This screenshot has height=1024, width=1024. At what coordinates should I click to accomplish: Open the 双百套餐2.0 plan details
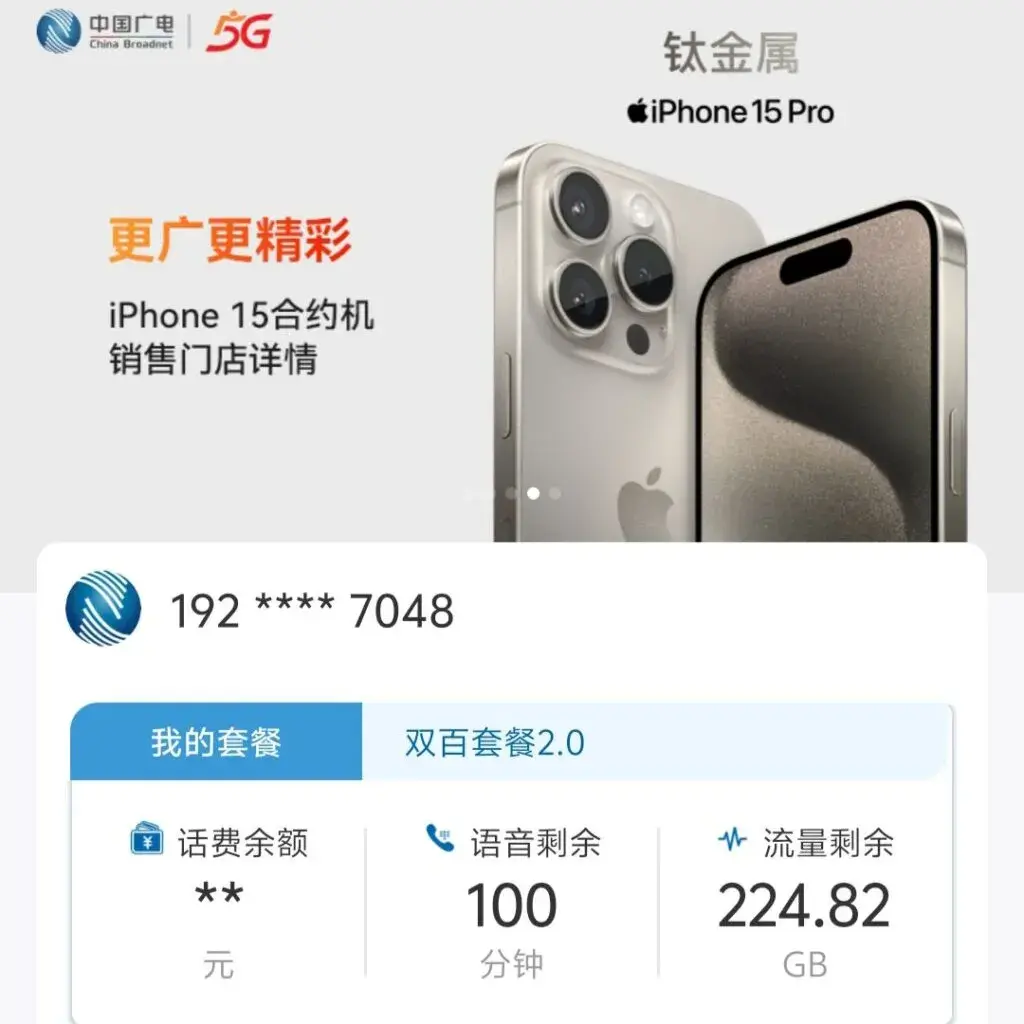(x=495, y=743)
